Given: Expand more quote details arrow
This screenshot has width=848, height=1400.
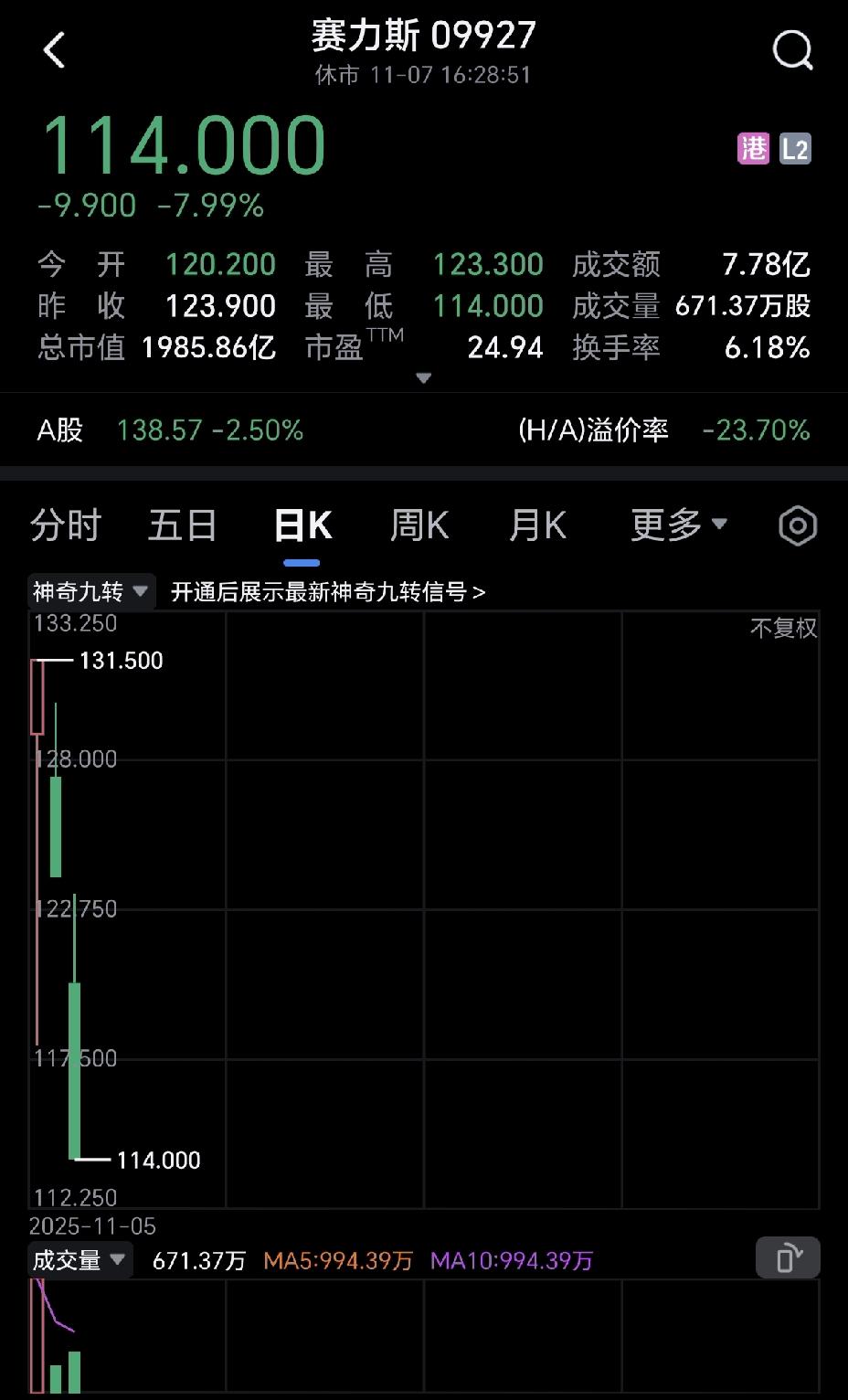Looking at the screenshot, I should coord(423,377).
